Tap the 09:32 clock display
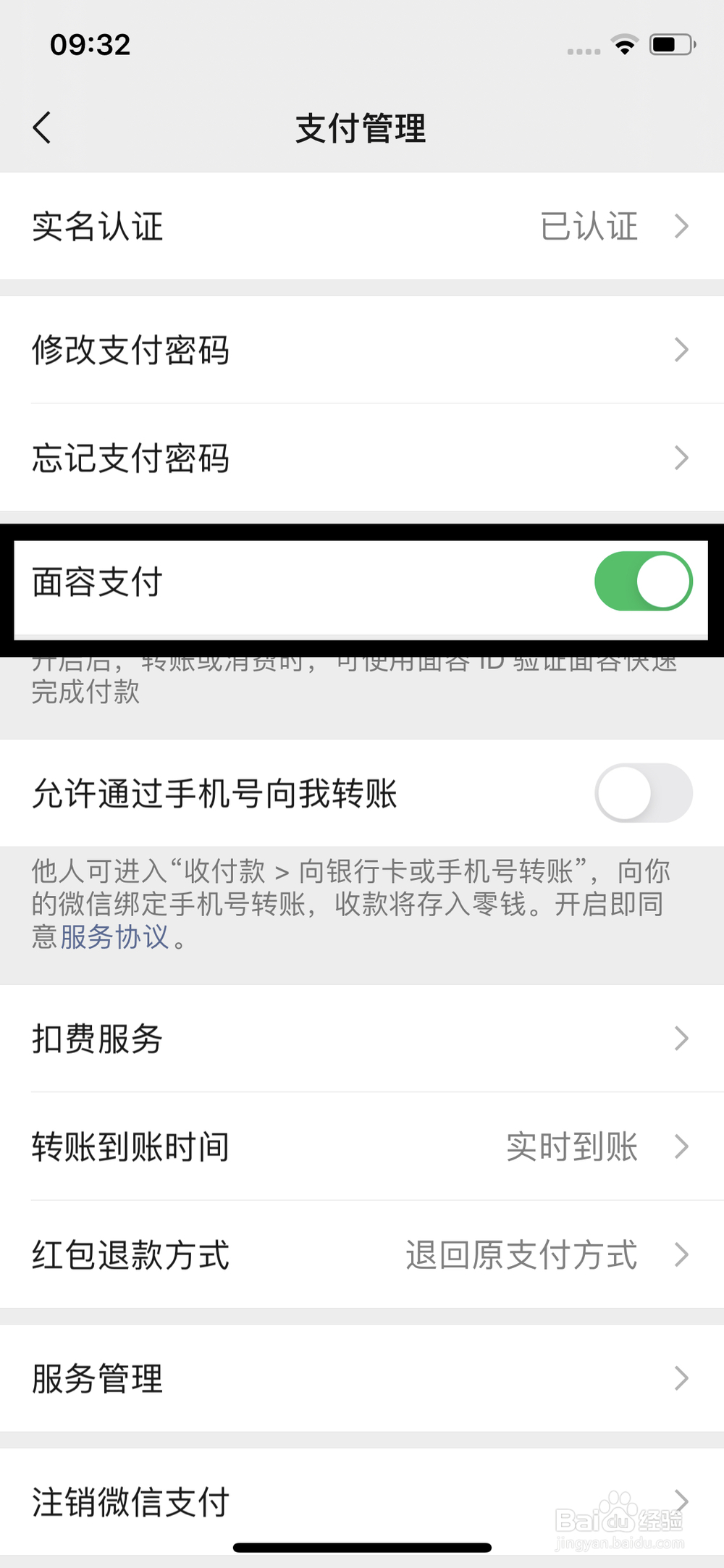This screenshot has height=1568, width=724. [90, 45]
